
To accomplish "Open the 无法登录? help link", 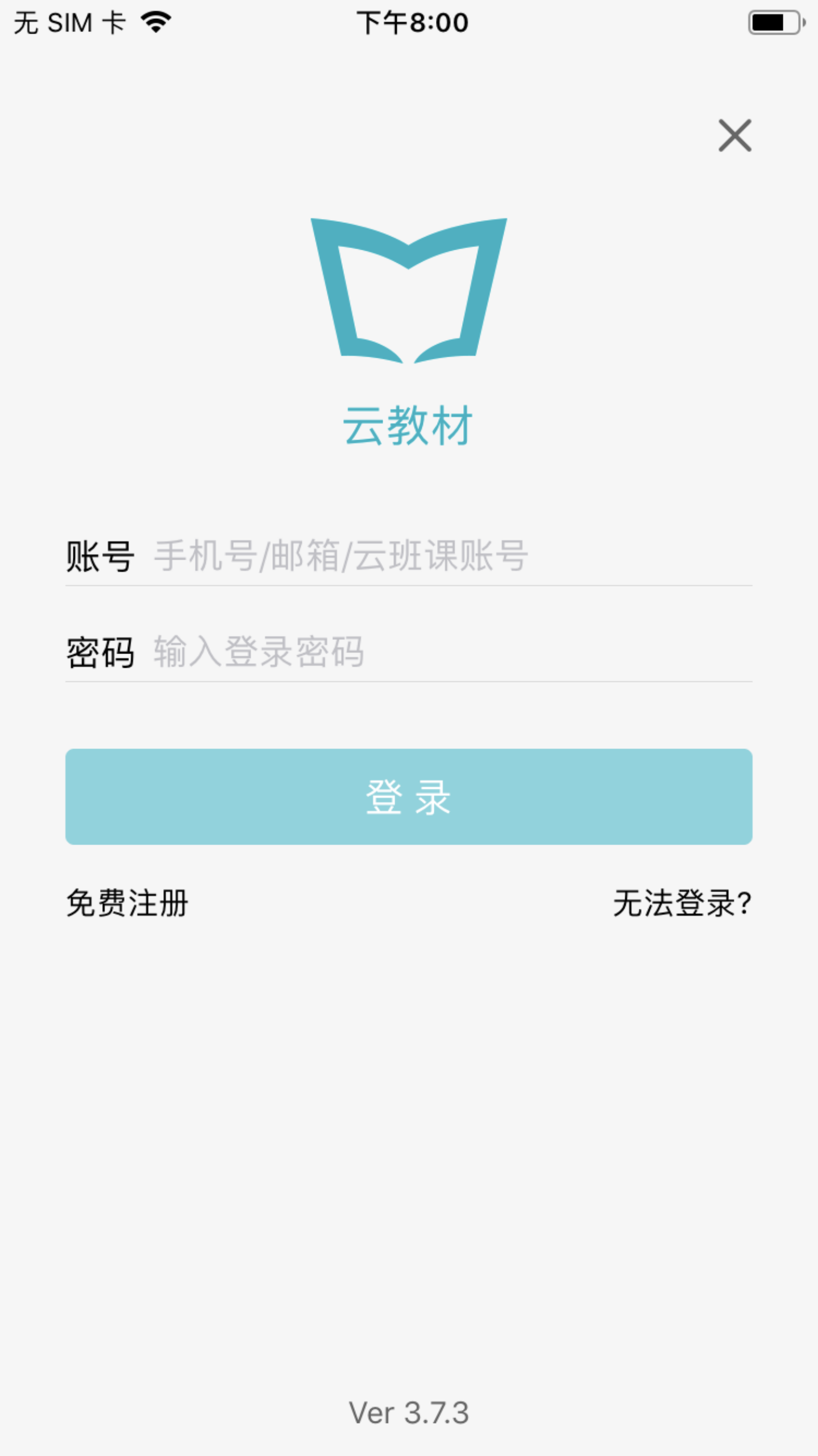I will coord(682,903).
